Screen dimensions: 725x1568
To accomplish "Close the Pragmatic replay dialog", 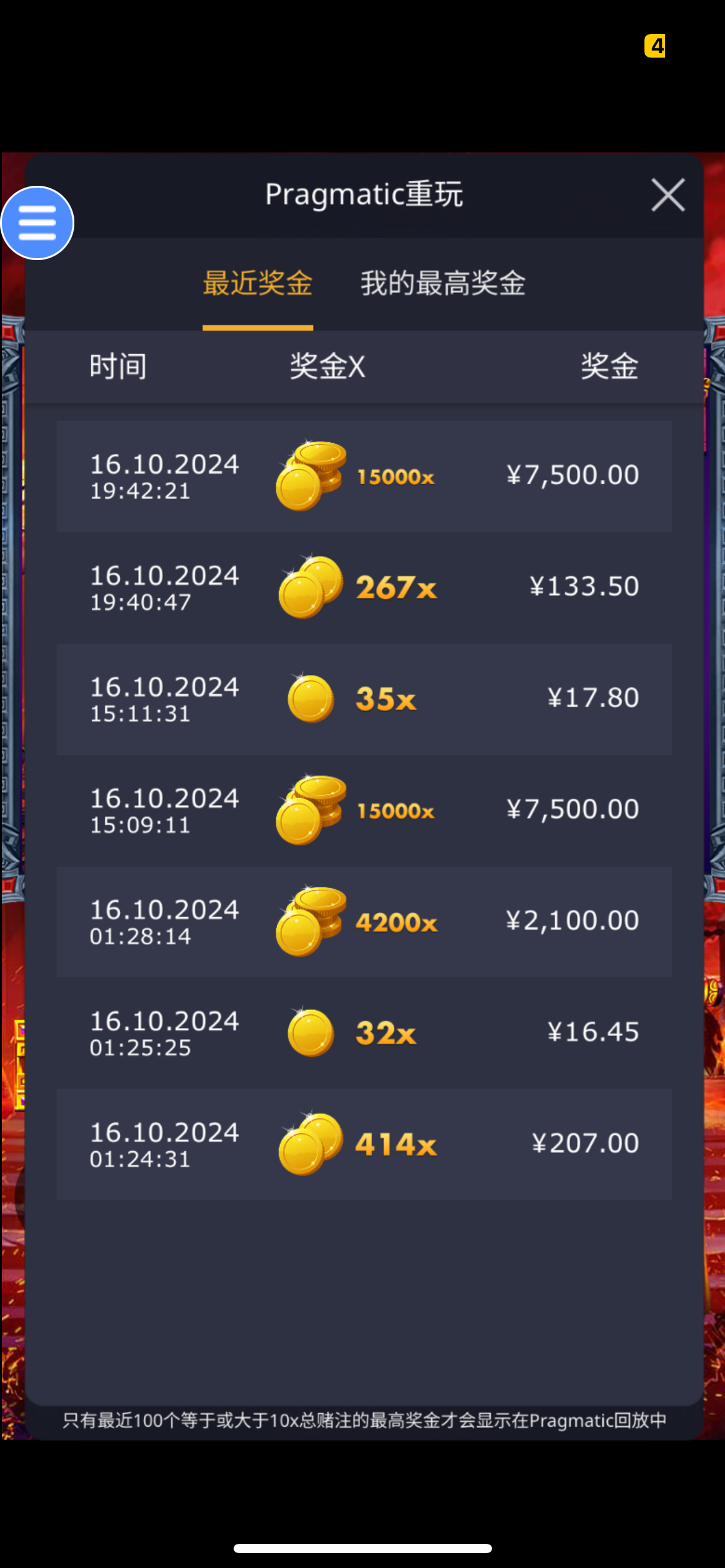I will [667, 195].
